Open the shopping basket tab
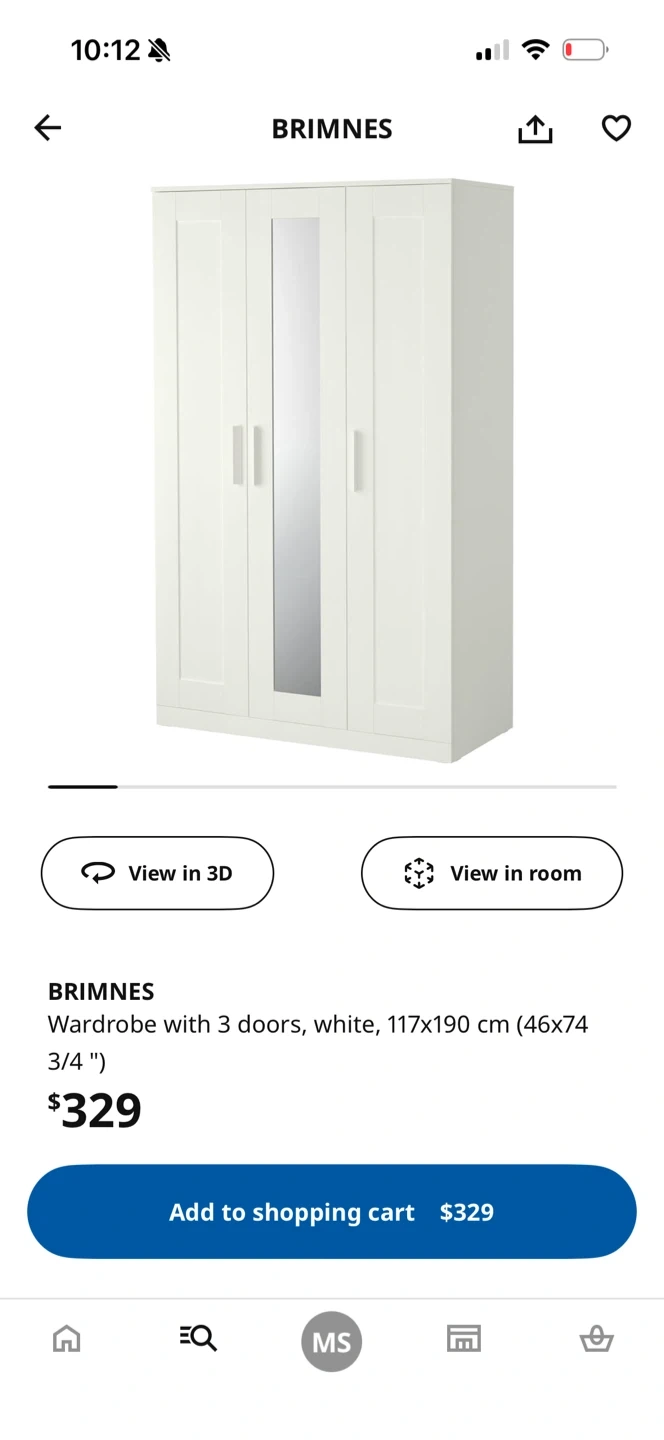This screenshot has height=1440, width=664. tap(596, 1338)
